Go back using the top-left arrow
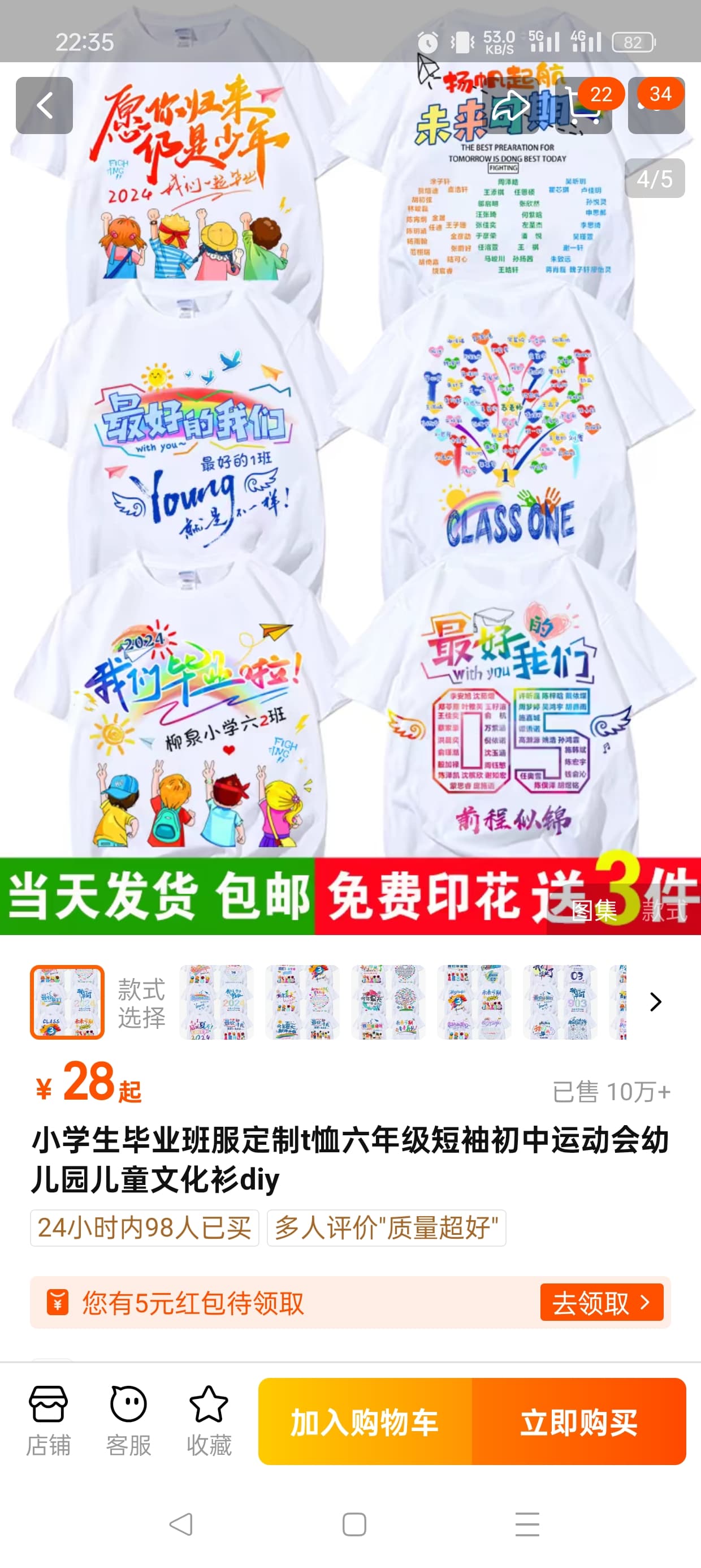Viewport: 701px width, 1568px height. (x=45, y=105)
